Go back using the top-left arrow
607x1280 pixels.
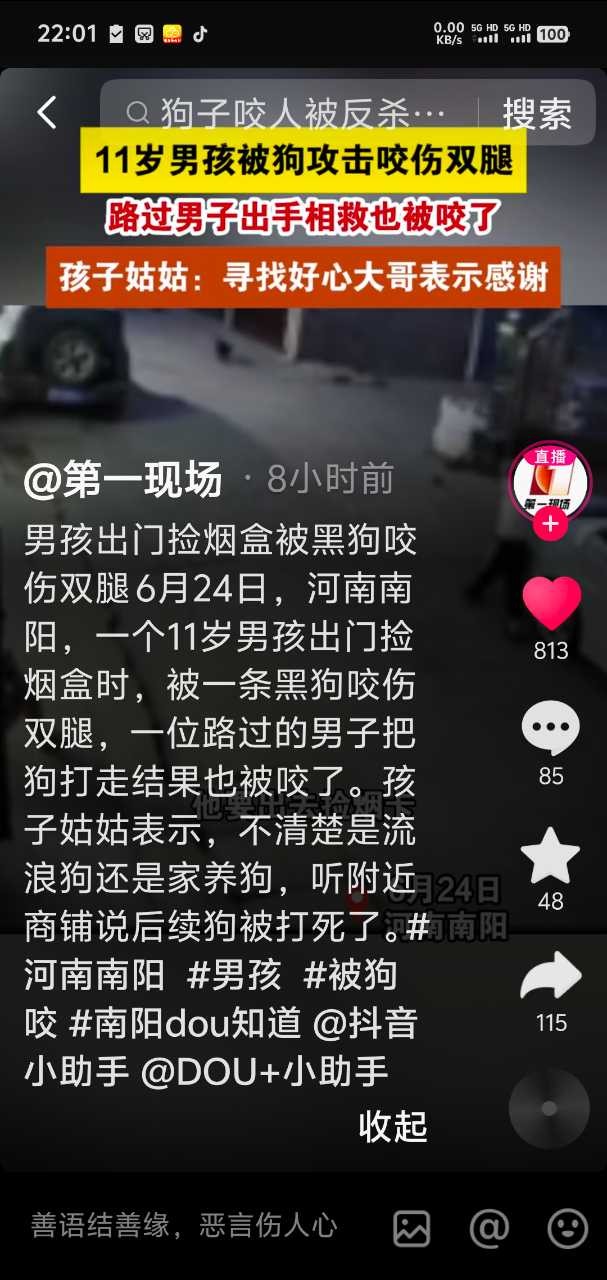pyautogui.click(x=47, y=112)
